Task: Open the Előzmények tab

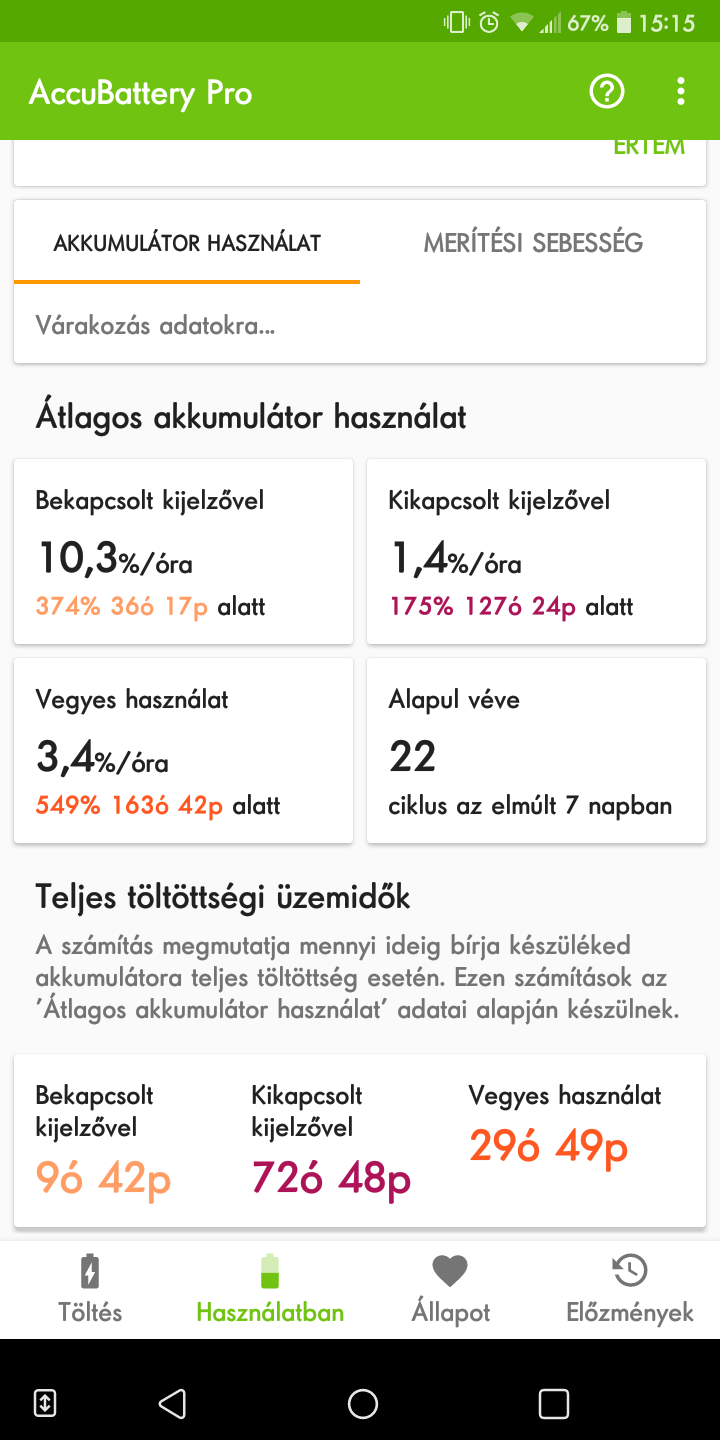Action: tap(630, 1289)
